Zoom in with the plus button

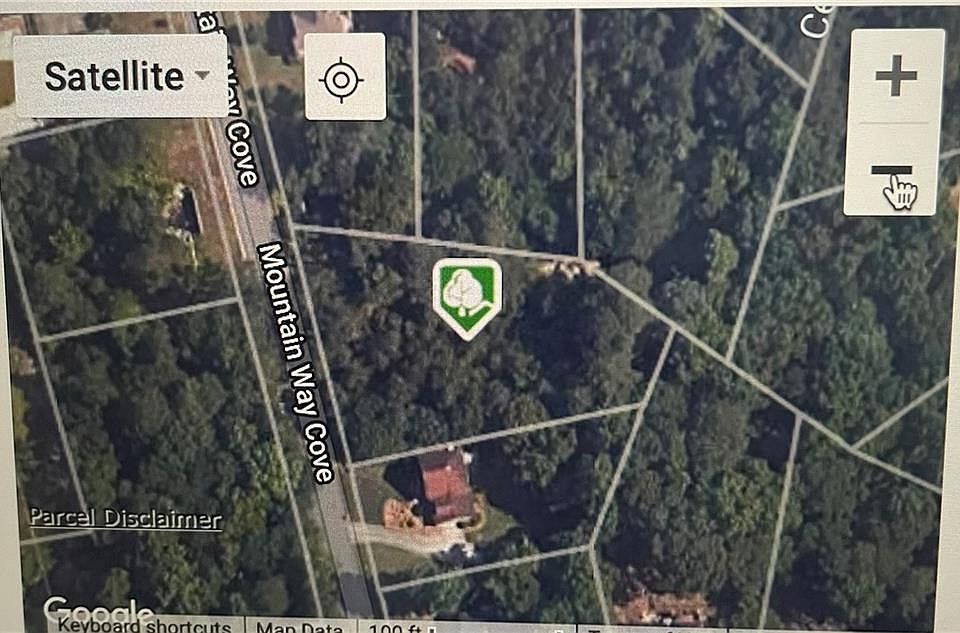pos(895,77)
